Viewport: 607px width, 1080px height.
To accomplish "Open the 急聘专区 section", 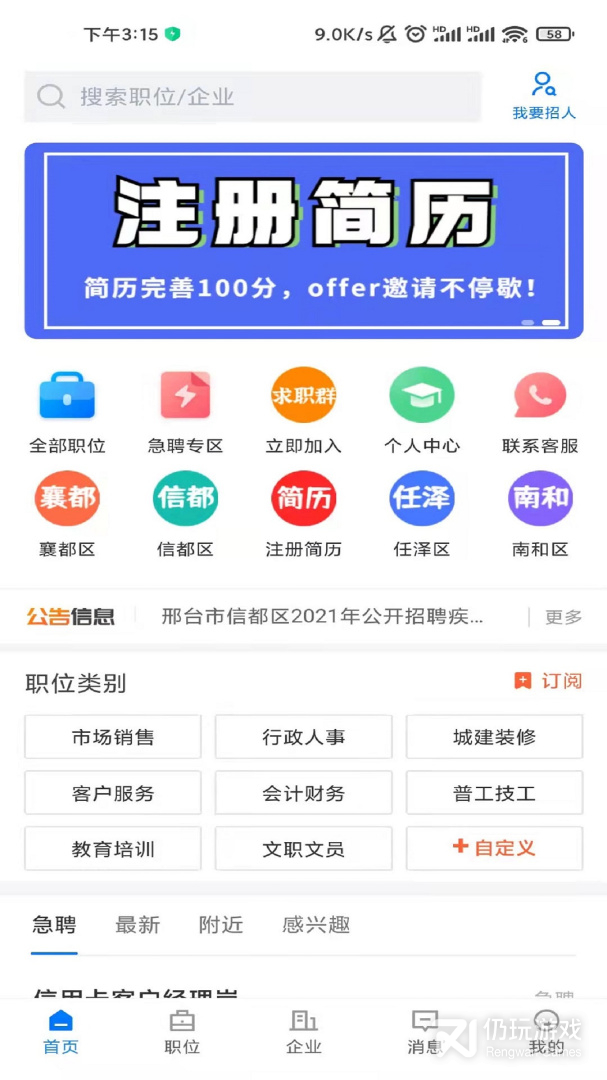I will pyautogui.click(x=185, y=410).
